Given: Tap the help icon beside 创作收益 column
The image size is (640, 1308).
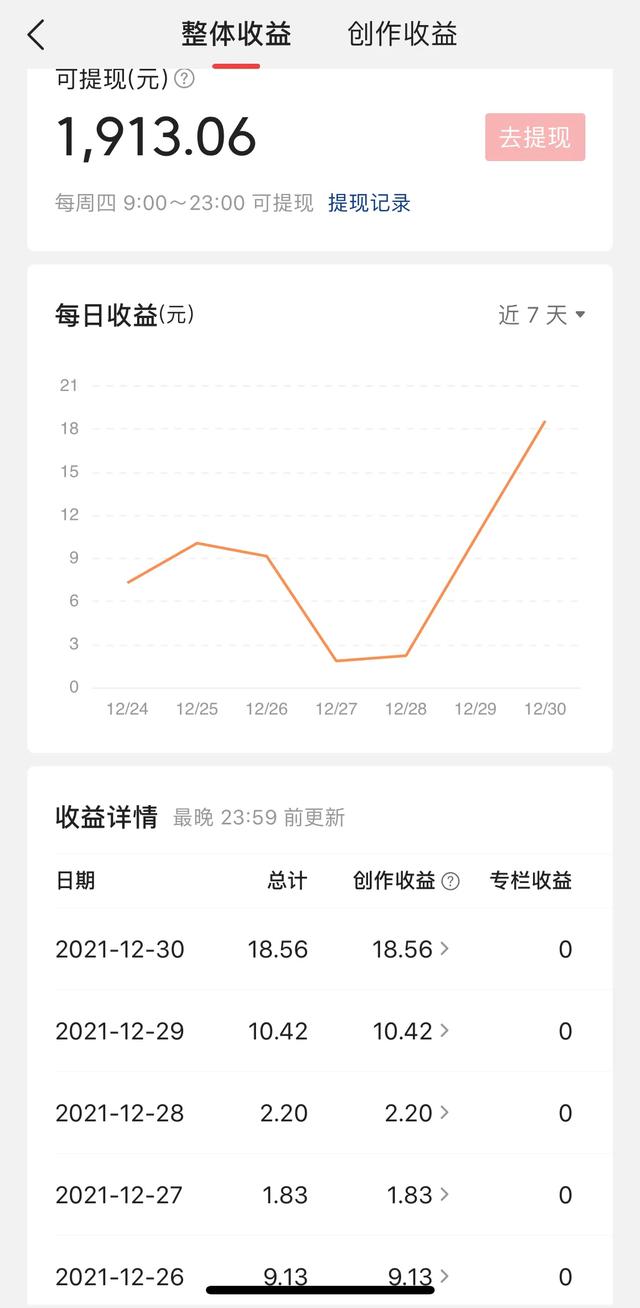Looking at the screenshot, I should coord(451,881).
